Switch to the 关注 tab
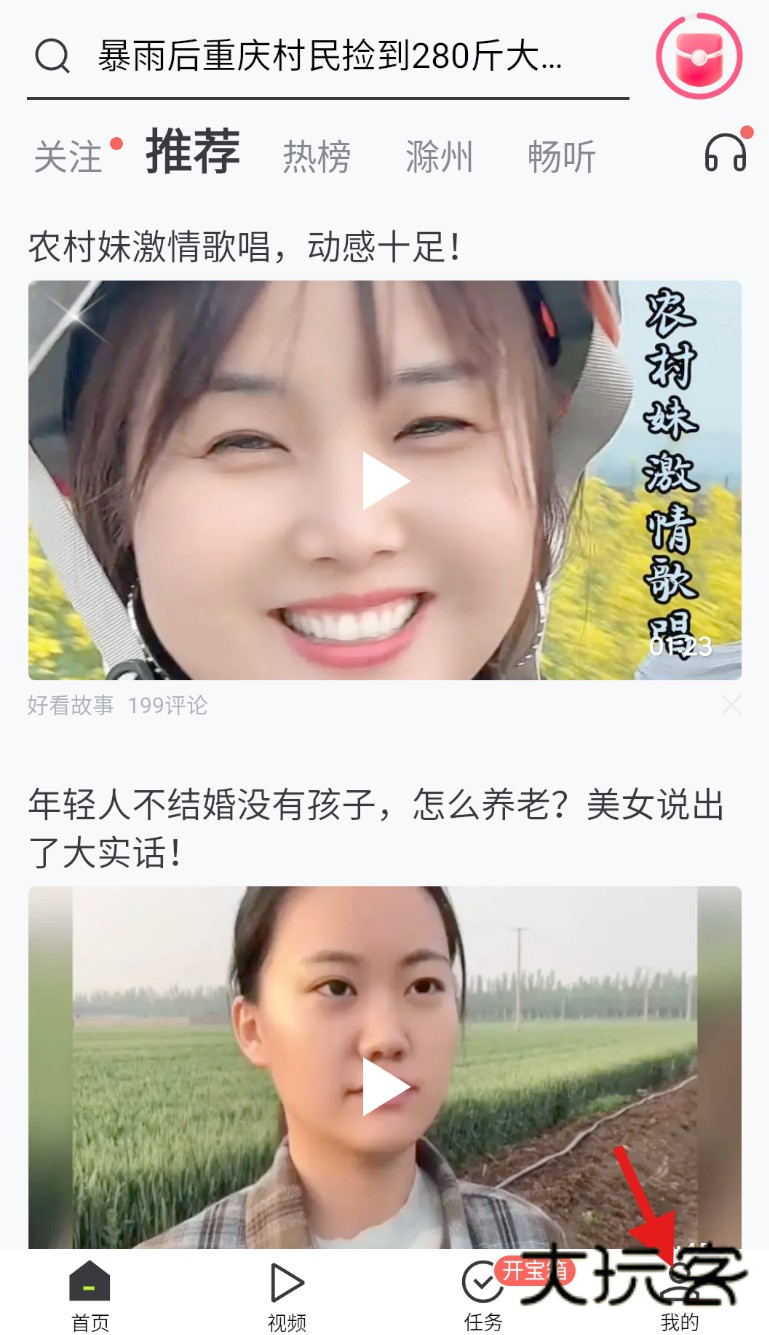This screenshot has width=769, height=1335. [69, 157]
